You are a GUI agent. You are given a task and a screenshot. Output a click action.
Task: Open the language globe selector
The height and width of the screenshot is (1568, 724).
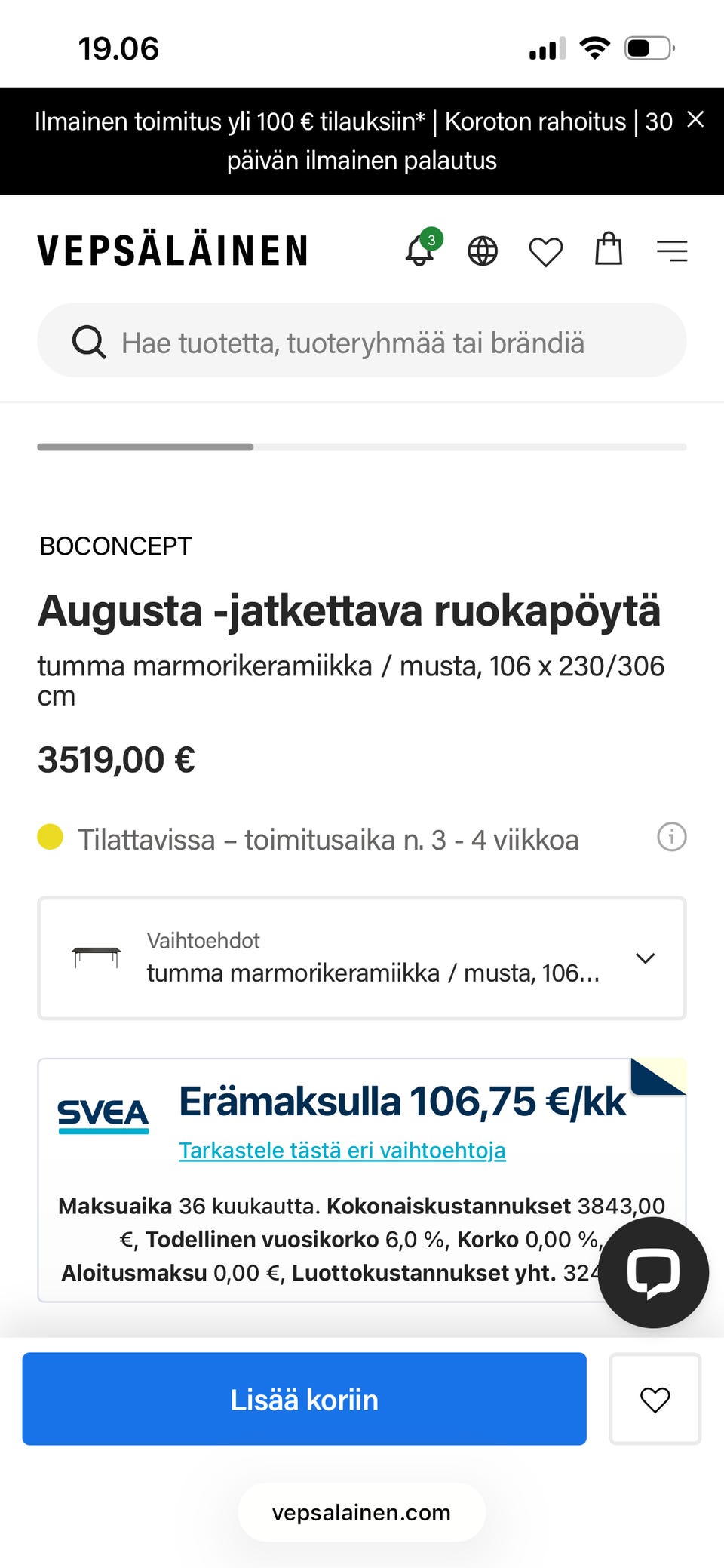[x=483, y=251]
